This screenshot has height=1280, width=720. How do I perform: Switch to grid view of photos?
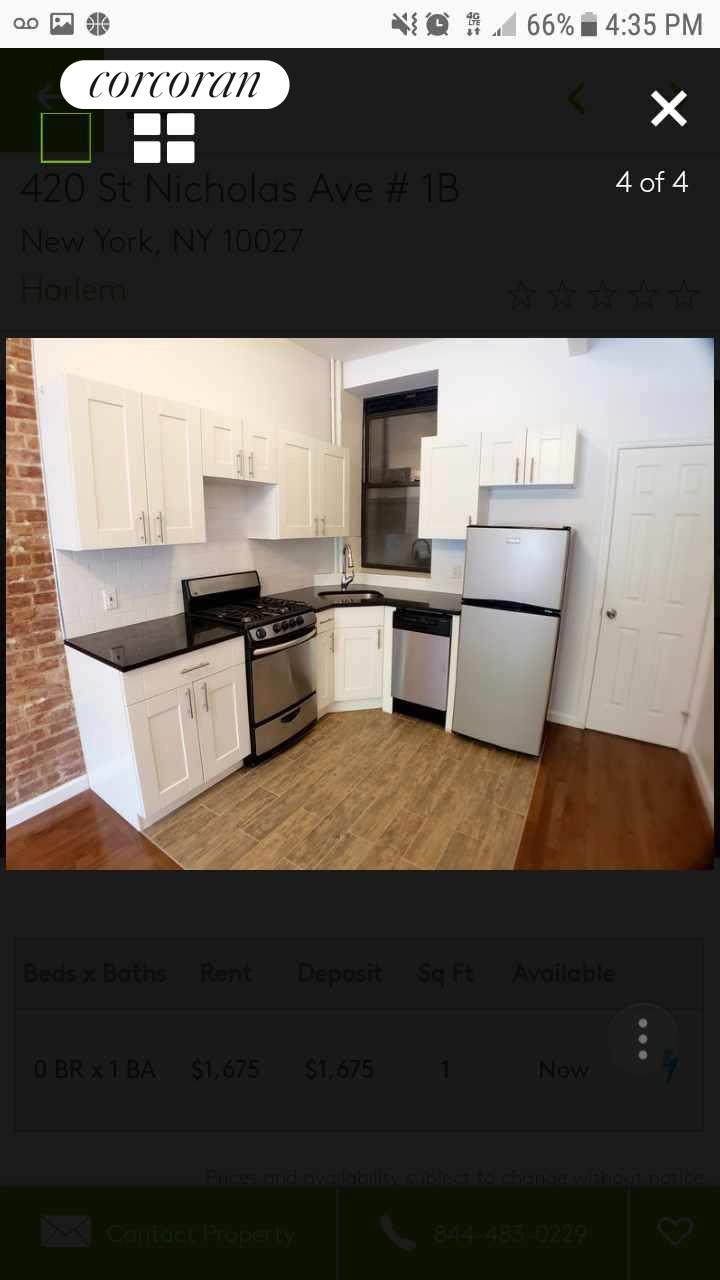pos(164,138)
